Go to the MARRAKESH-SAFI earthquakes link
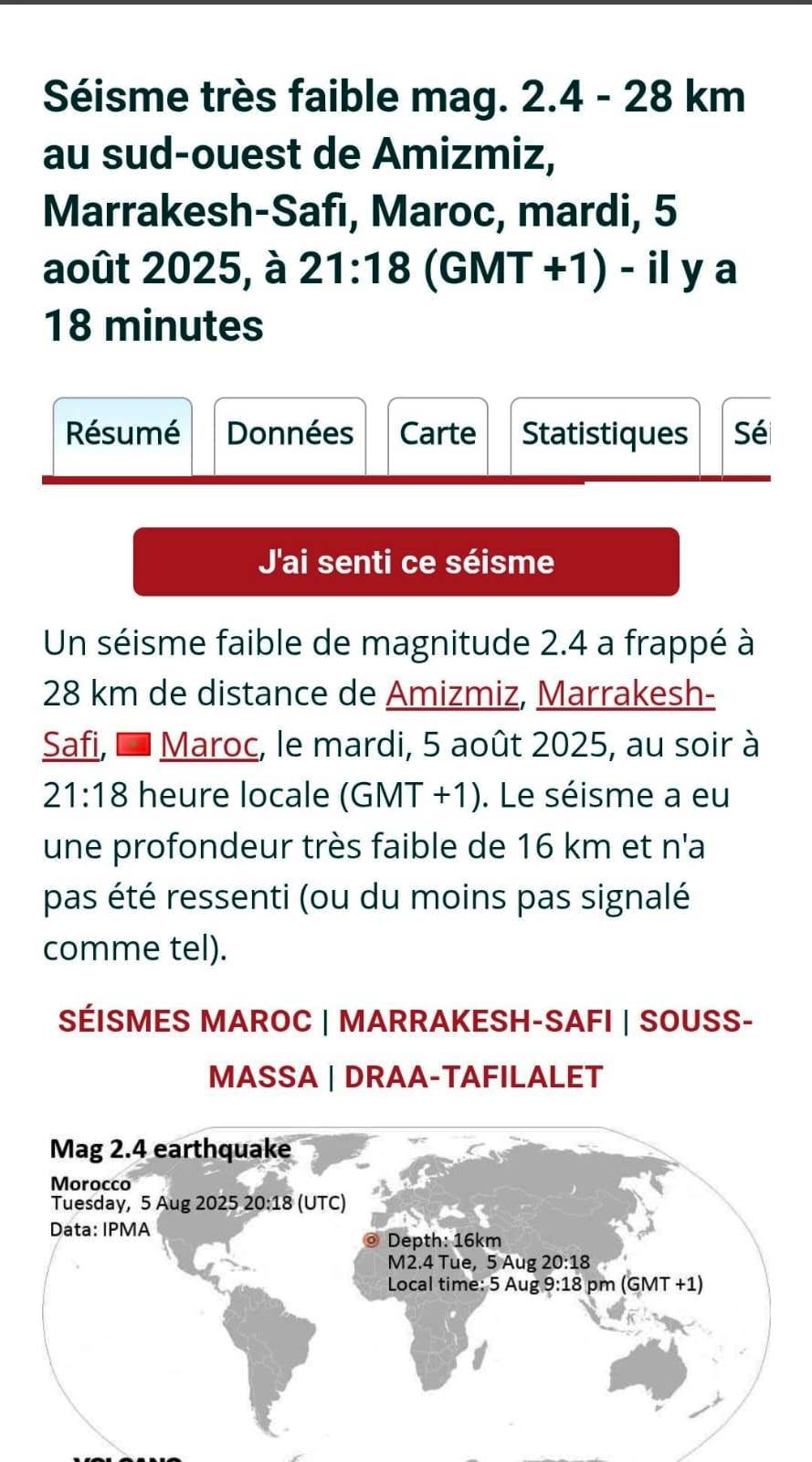812x1462 pixels. point(475,1021)
